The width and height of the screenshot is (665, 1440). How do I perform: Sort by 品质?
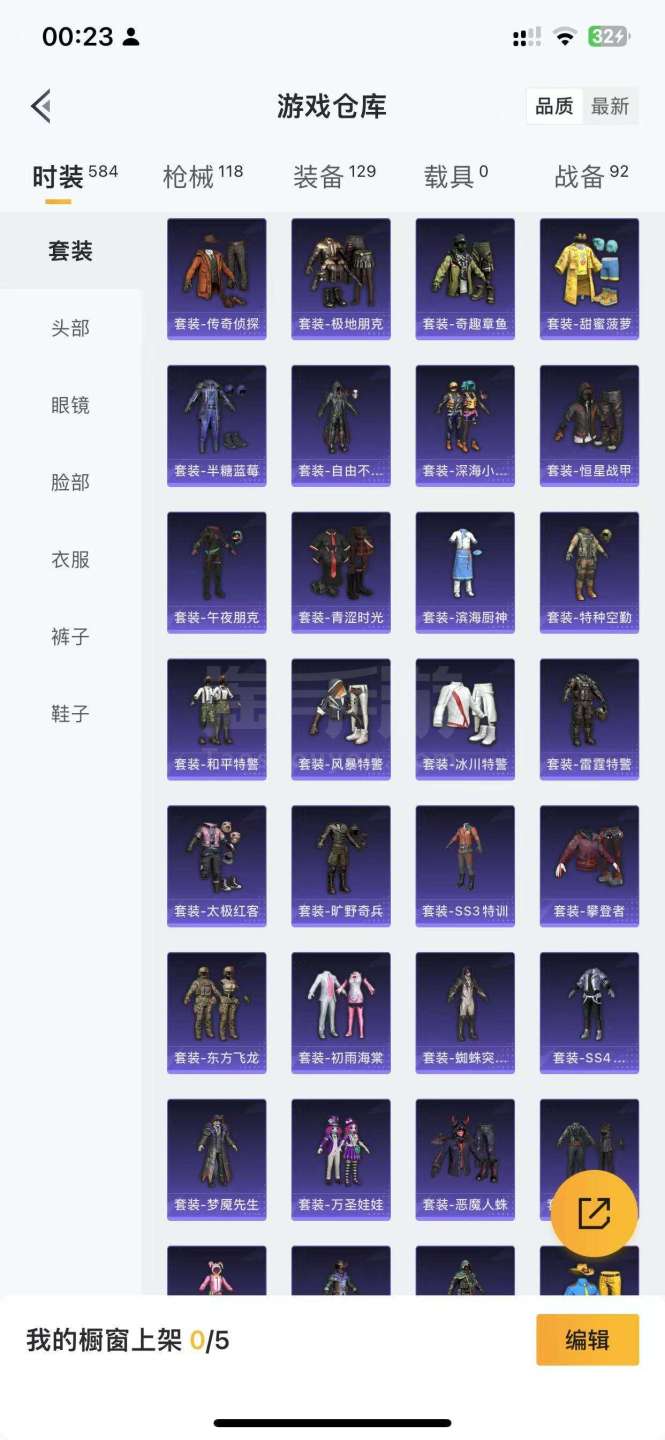point(554,106)
